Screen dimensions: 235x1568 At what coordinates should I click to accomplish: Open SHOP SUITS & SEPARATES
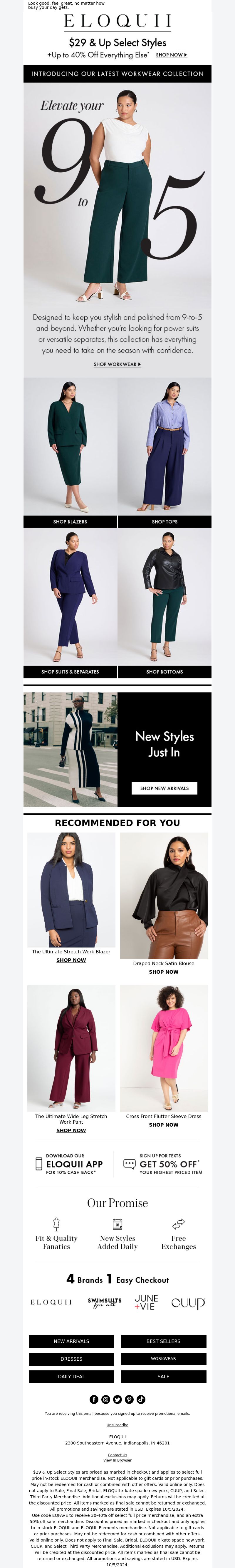70,672
